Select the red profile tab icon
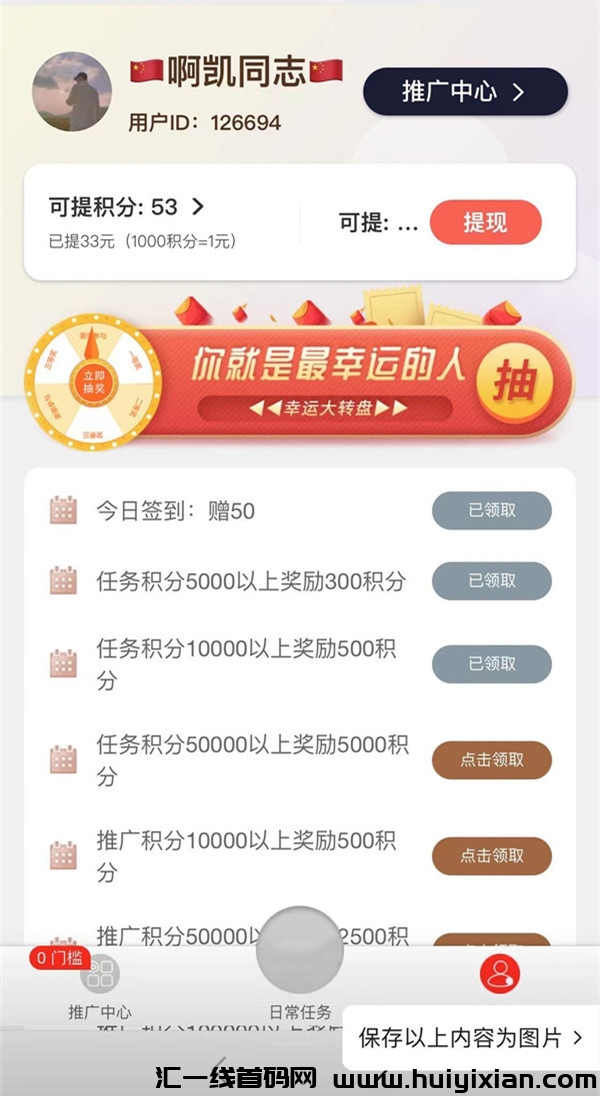Image resolution: width=600 pixels, height=1096 pixels. pos(499,973)
